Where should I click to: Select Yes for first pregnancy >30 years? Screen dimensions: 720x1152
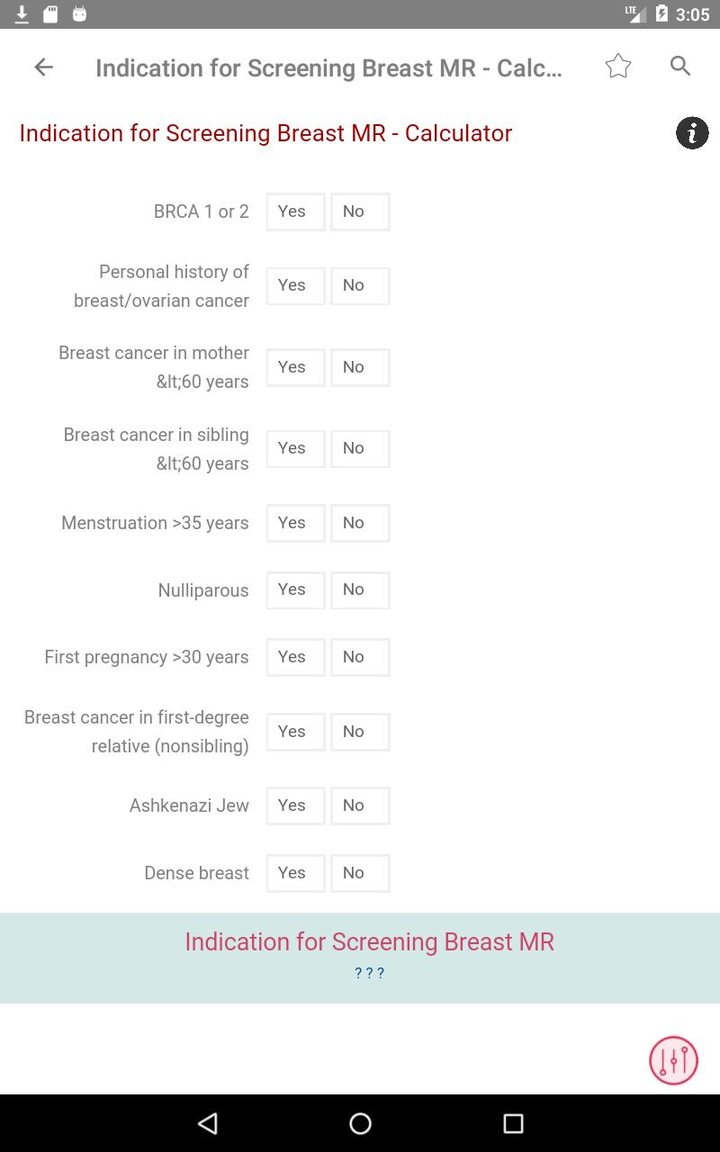click(294, 657)
